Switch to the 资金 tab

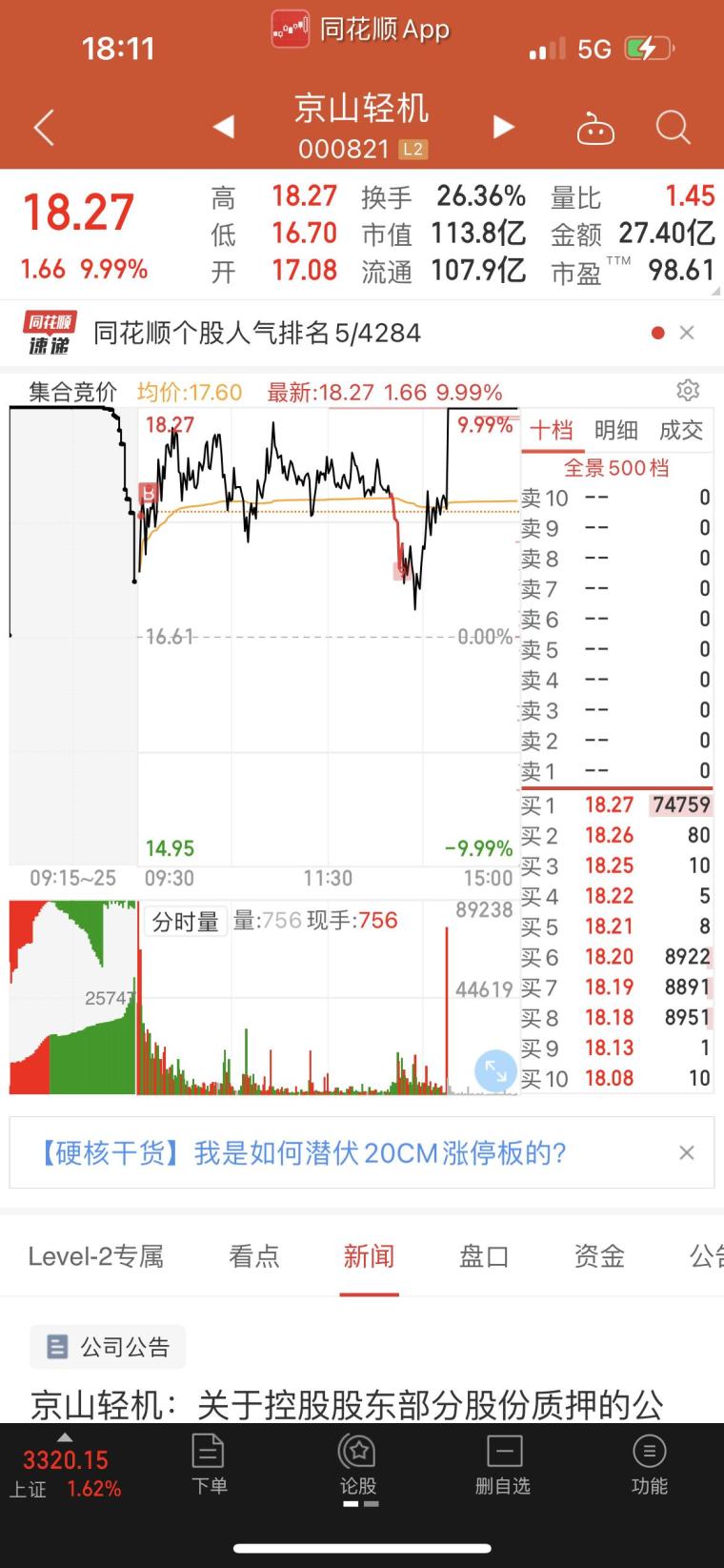tap(599, 1256)
